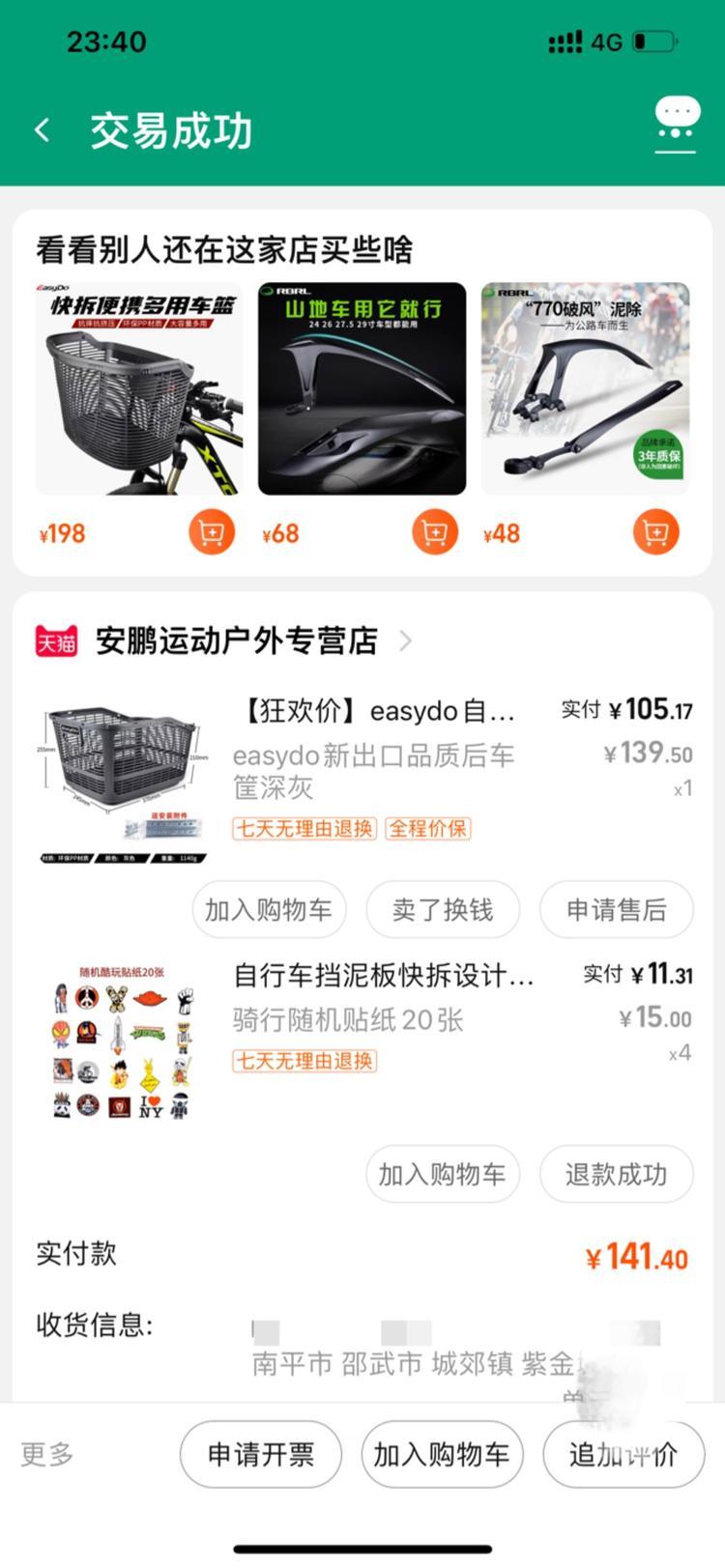Add the whole order via bottom 加入购物车
The height and width of the screenshot is (1568, 725).
click(442, 1454)
